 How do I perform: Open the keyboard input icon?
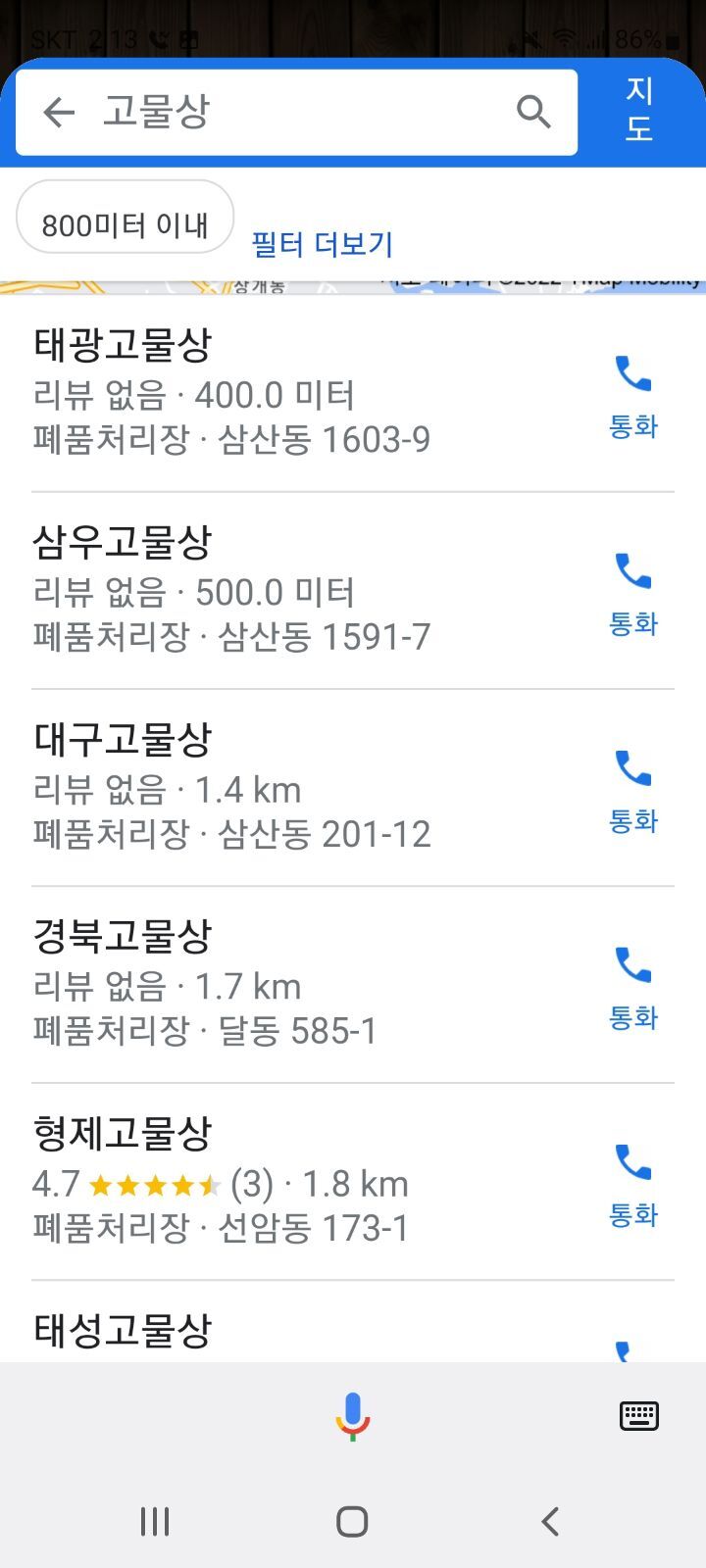(x=639, y=1416)
